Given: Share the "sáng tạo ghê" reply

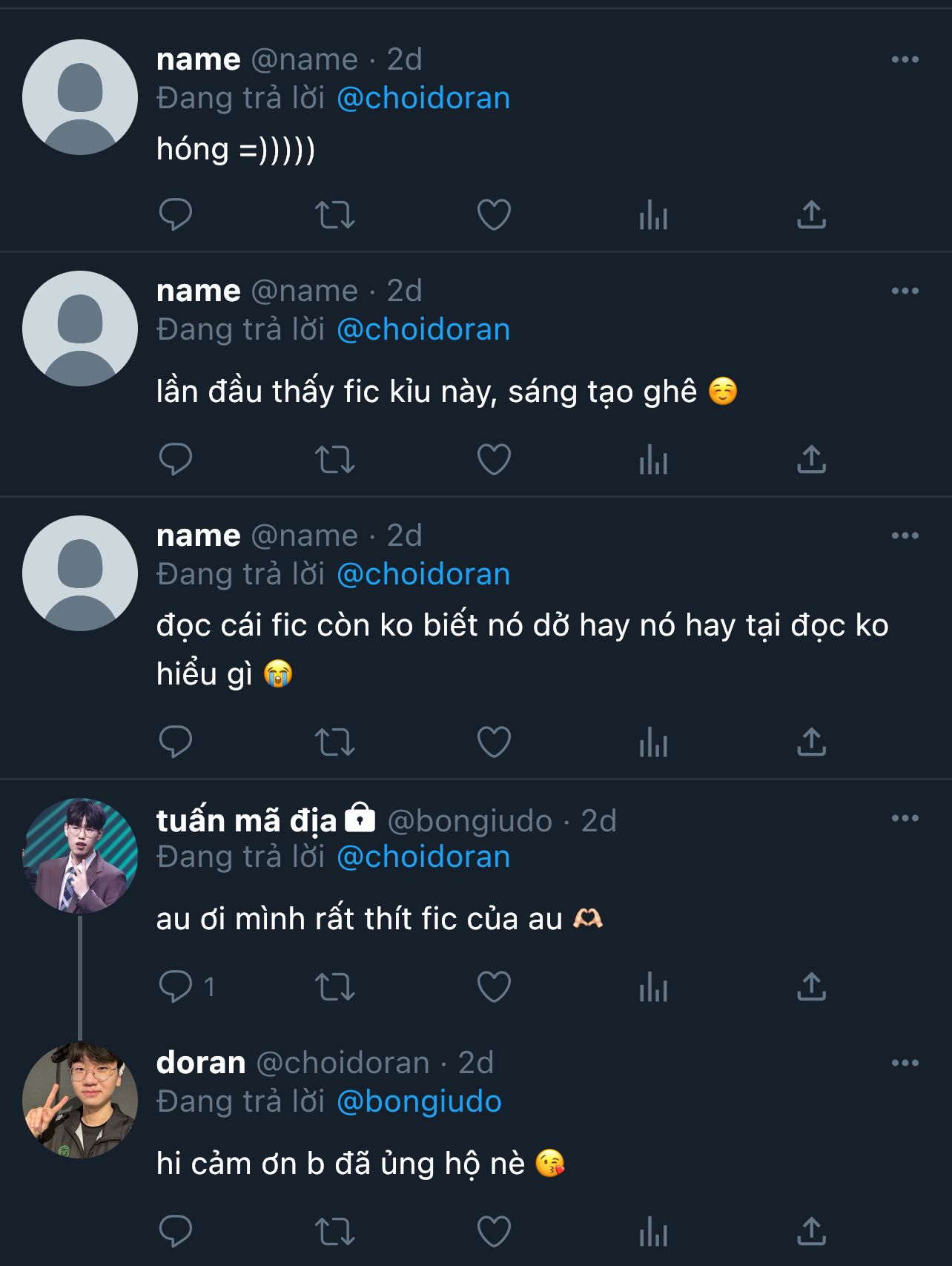Looking at the screenshot, I should point(811,460).
